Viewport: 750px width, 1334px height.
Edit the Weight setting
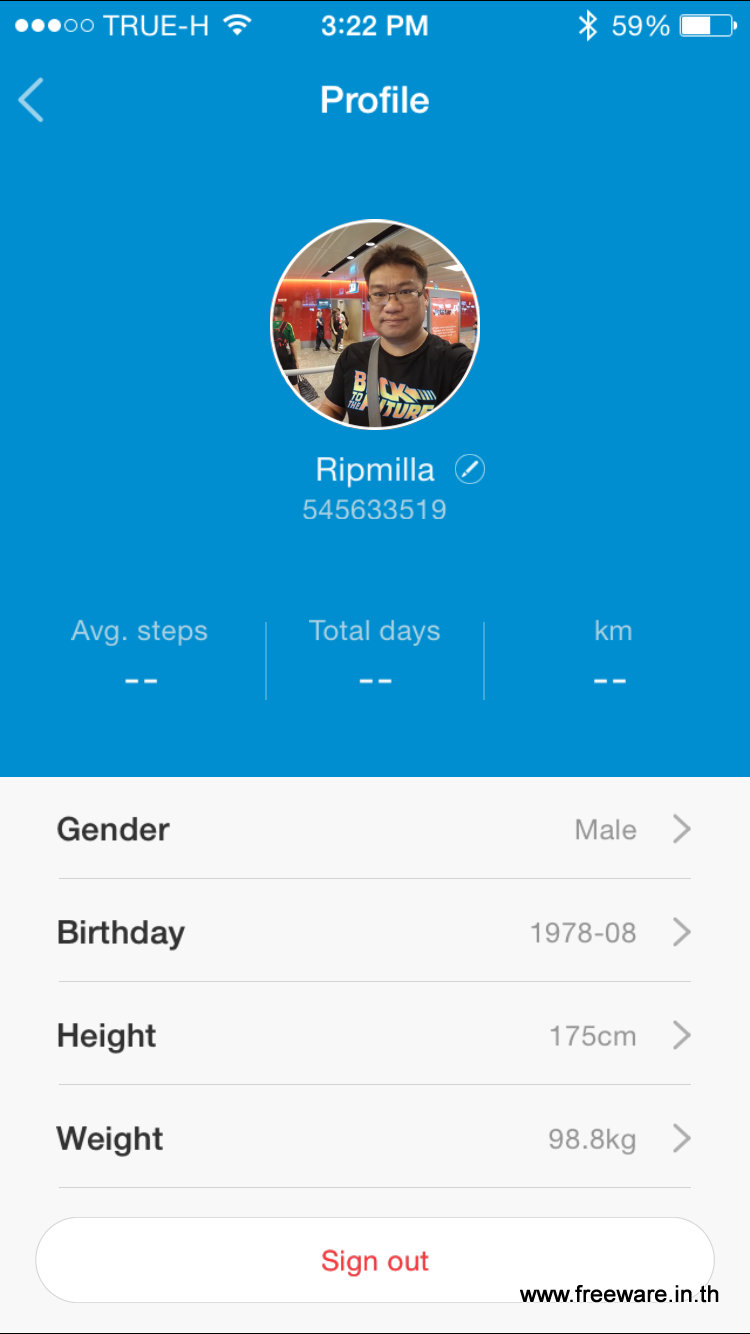pyautogui.click(x=375, y=1138)
